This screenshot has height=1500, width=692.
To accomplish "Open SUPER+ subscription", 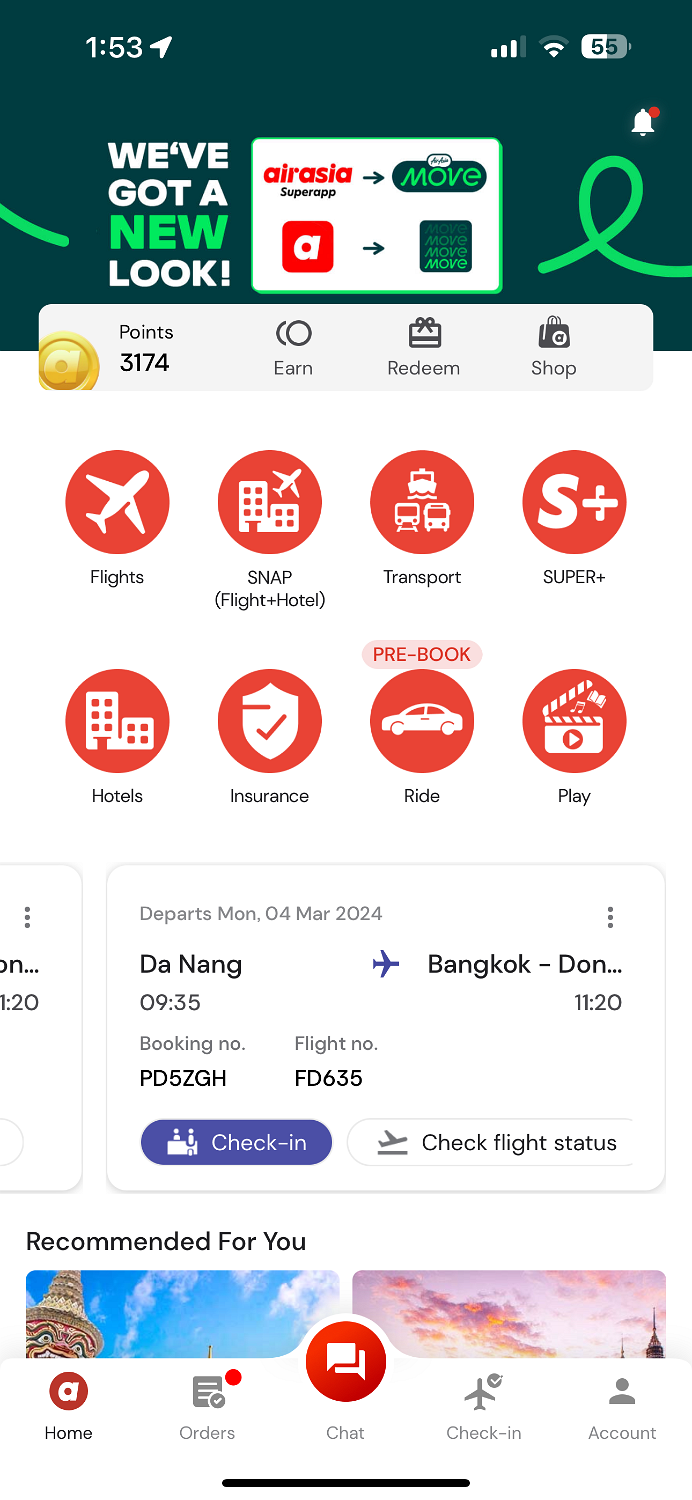I will point(574,518).
